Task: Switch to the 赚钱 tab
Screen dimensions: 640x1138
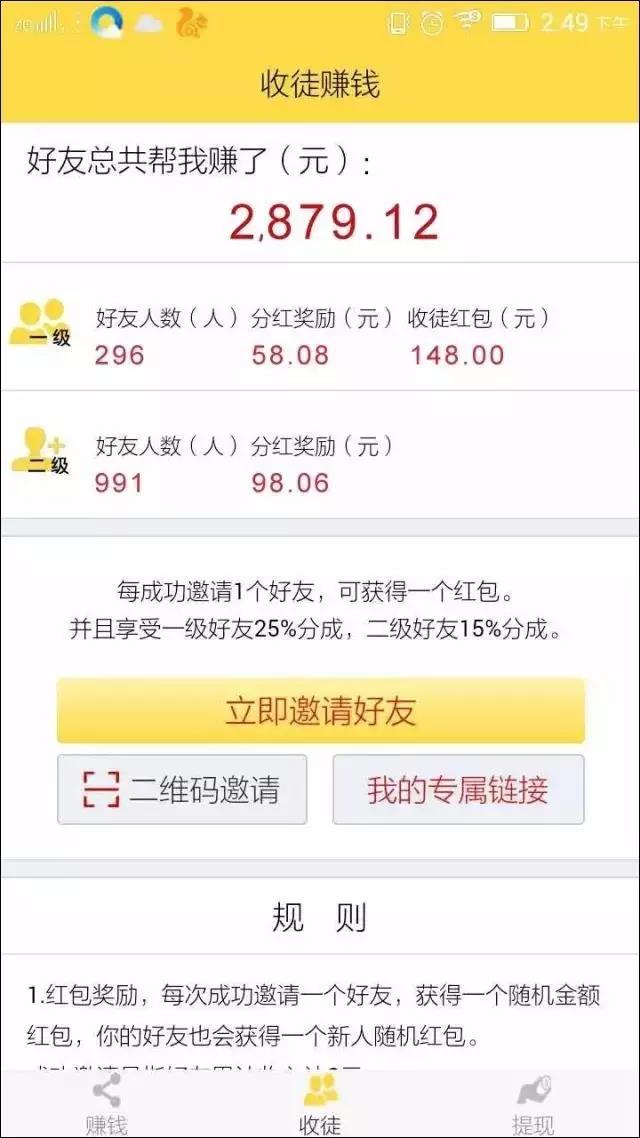Action: [x=106, y=1104]
